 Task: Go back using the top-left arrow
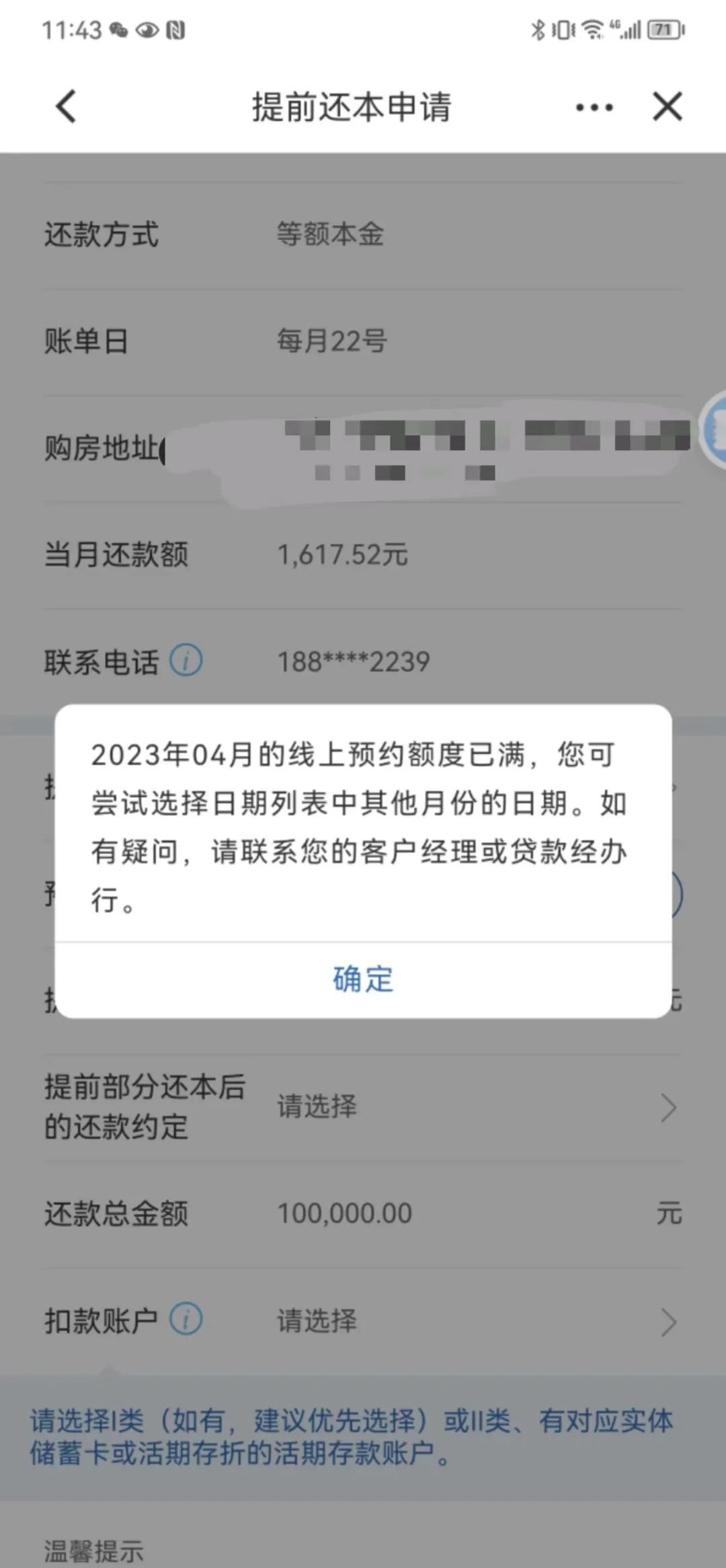pos(66,107)
